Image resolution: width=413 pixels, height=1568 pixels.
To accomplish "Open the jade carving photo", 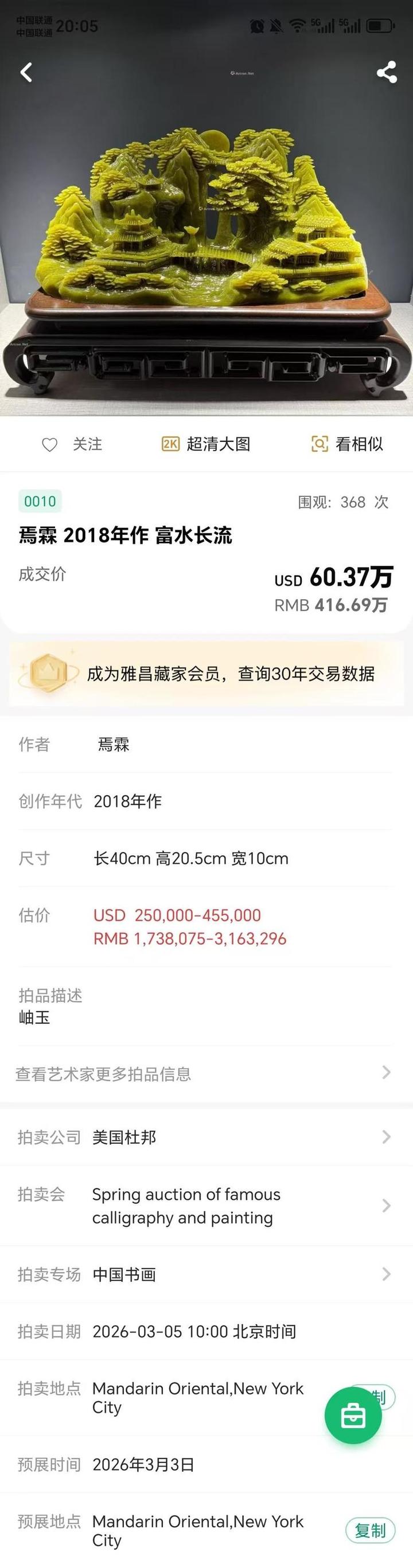I will point(206,244).
